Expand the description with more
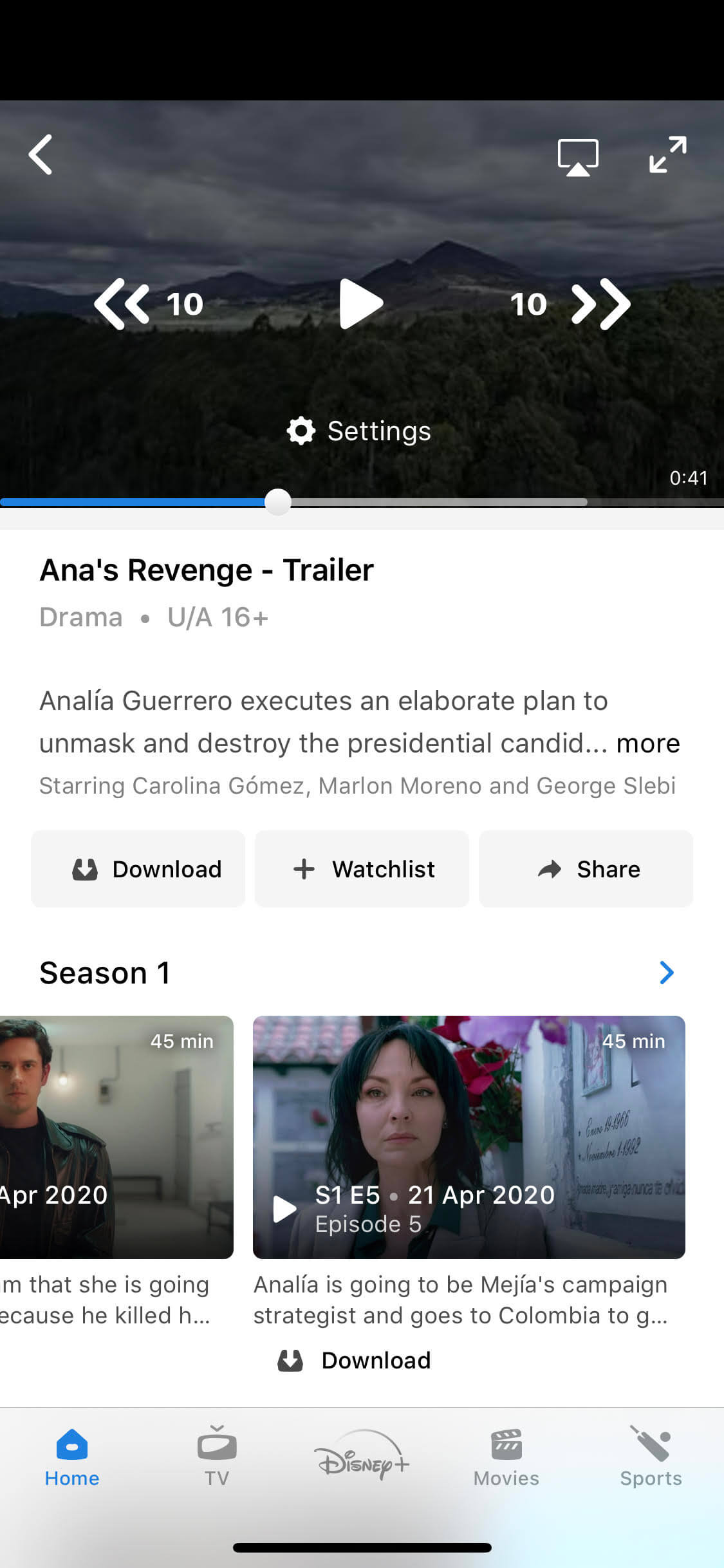Image resolution: width=724 pixels, height=1568 pixels. tap(647, 743)
